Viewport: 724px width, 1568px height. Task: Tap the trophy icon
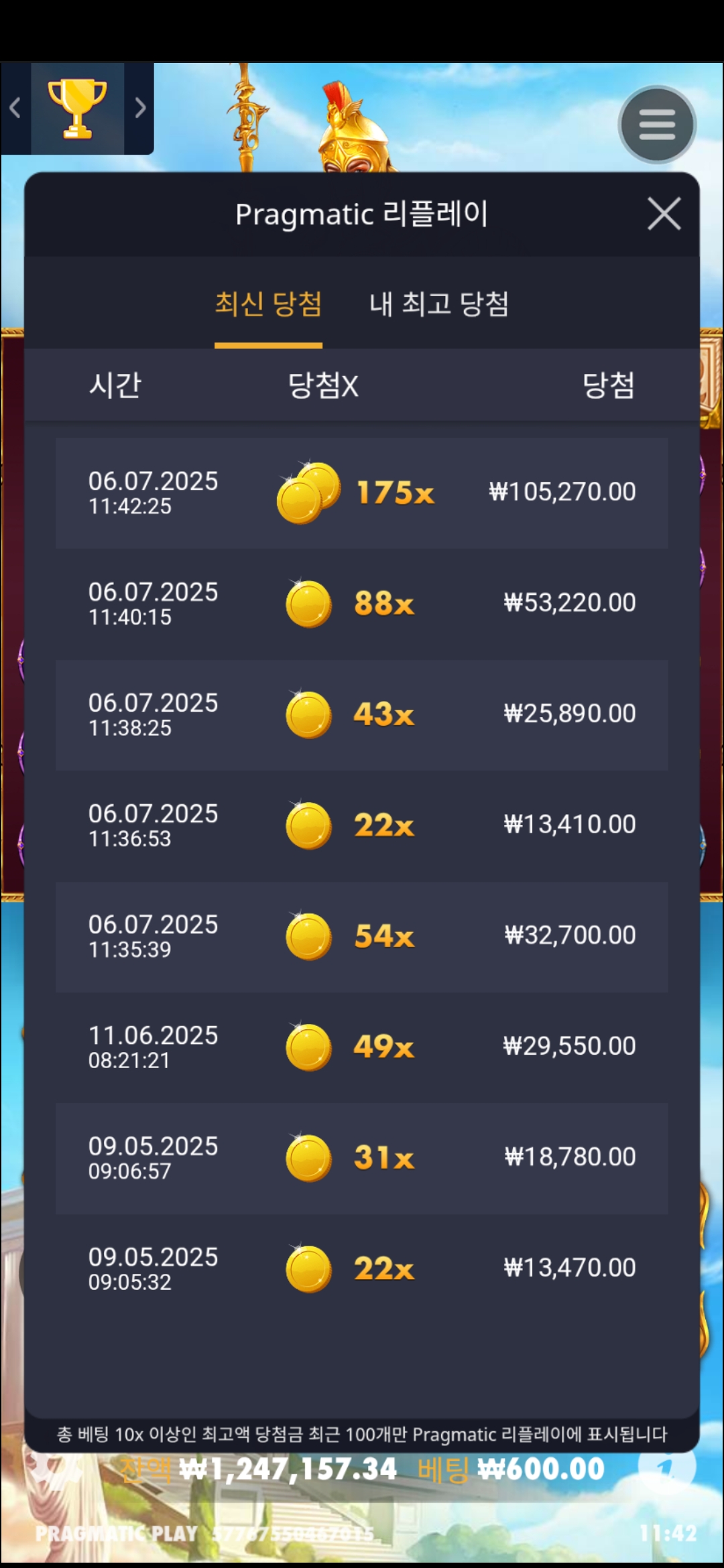pos(77,109)
